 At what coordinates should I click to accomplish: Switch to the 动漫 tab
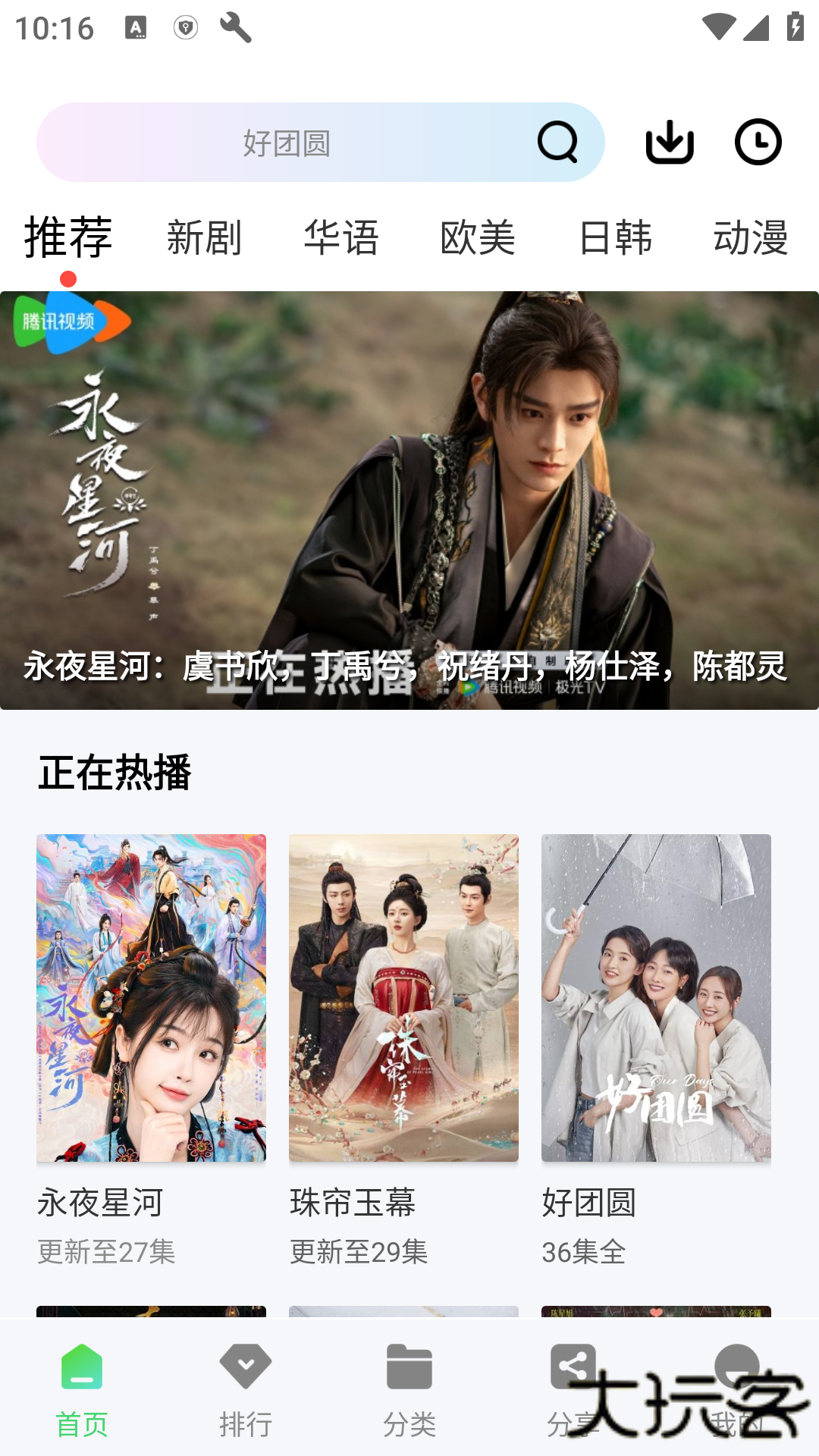coord(752,237)
